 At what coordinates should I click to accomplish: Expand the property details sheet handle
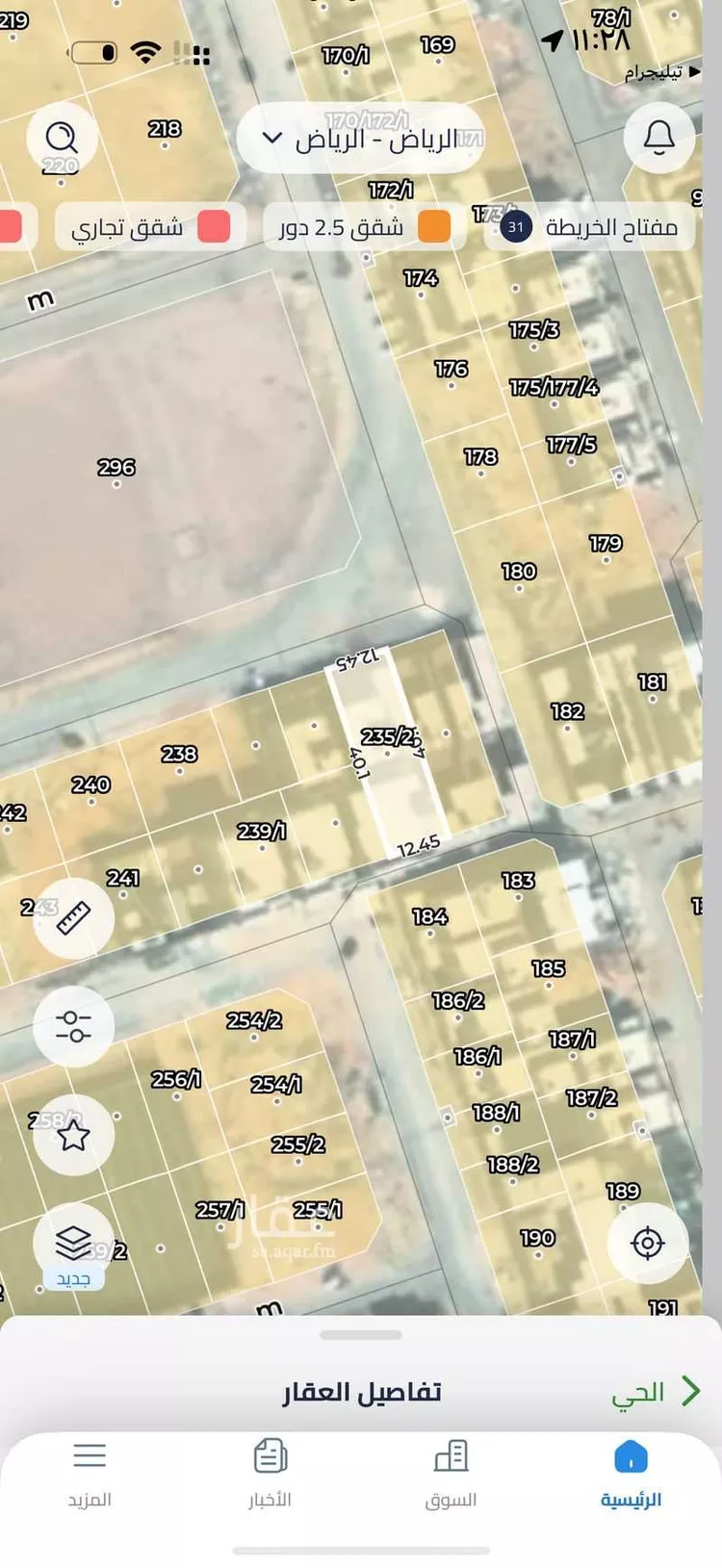coord(361,1335)
